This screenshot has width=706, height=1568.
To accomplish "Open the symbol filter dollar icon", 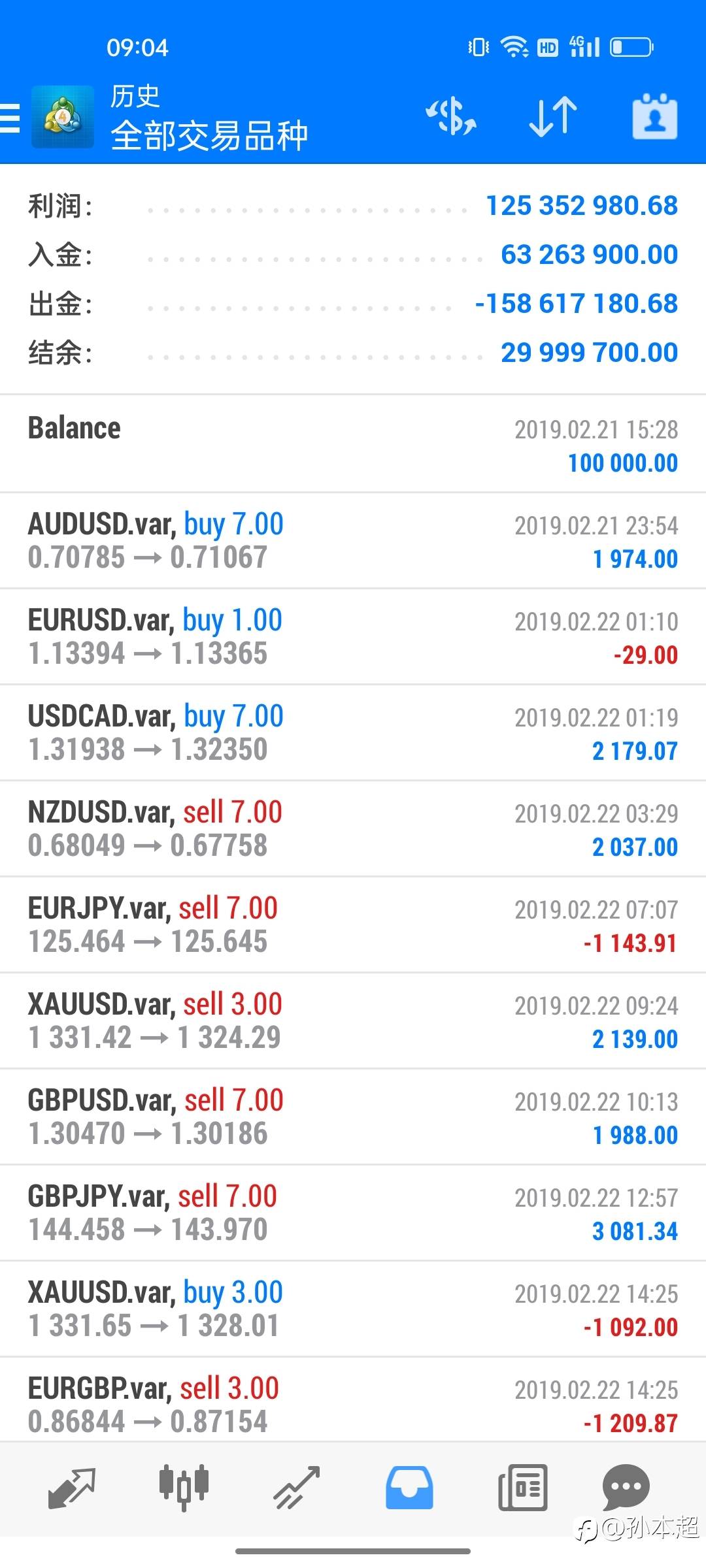I will 451,117.
